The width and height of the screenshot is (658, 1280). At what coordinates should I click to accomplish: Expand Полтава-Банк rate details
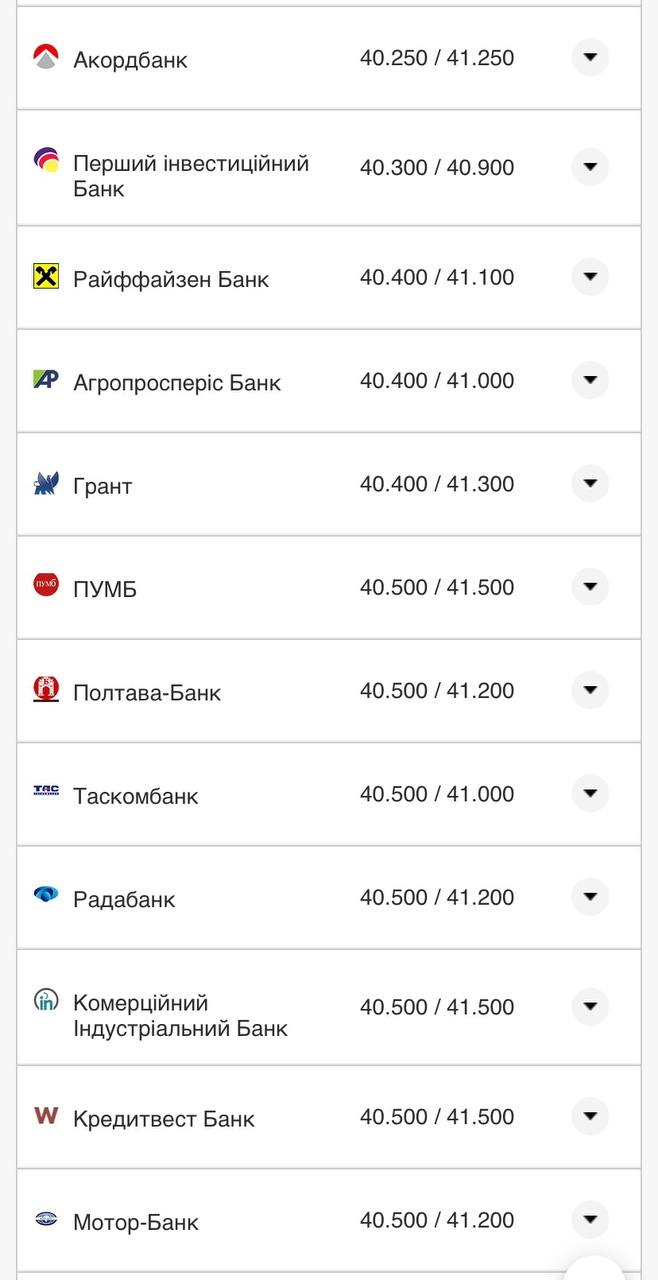[x=590, y=690]
